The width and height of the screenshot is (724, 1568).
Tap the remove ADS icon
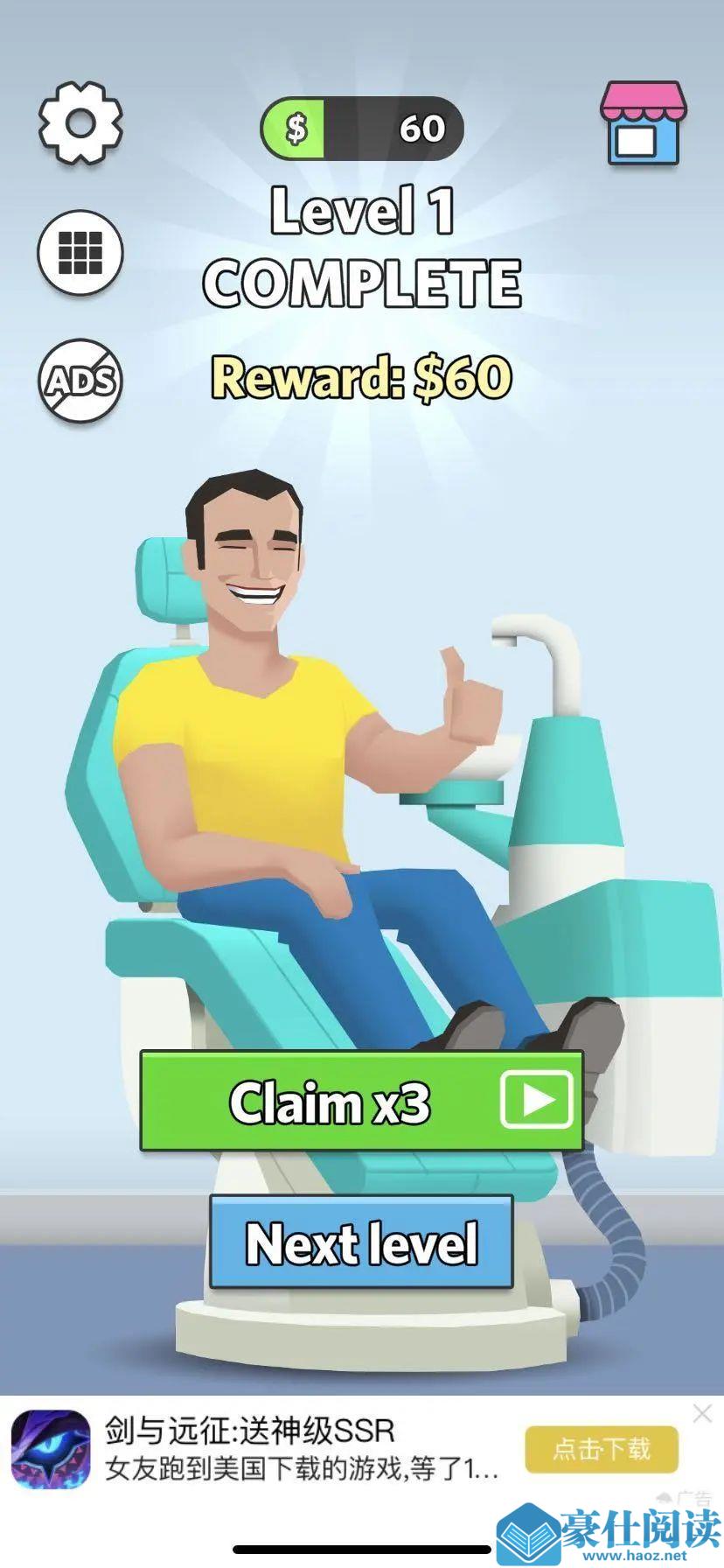pyautogui.click(x=80, y=381)
